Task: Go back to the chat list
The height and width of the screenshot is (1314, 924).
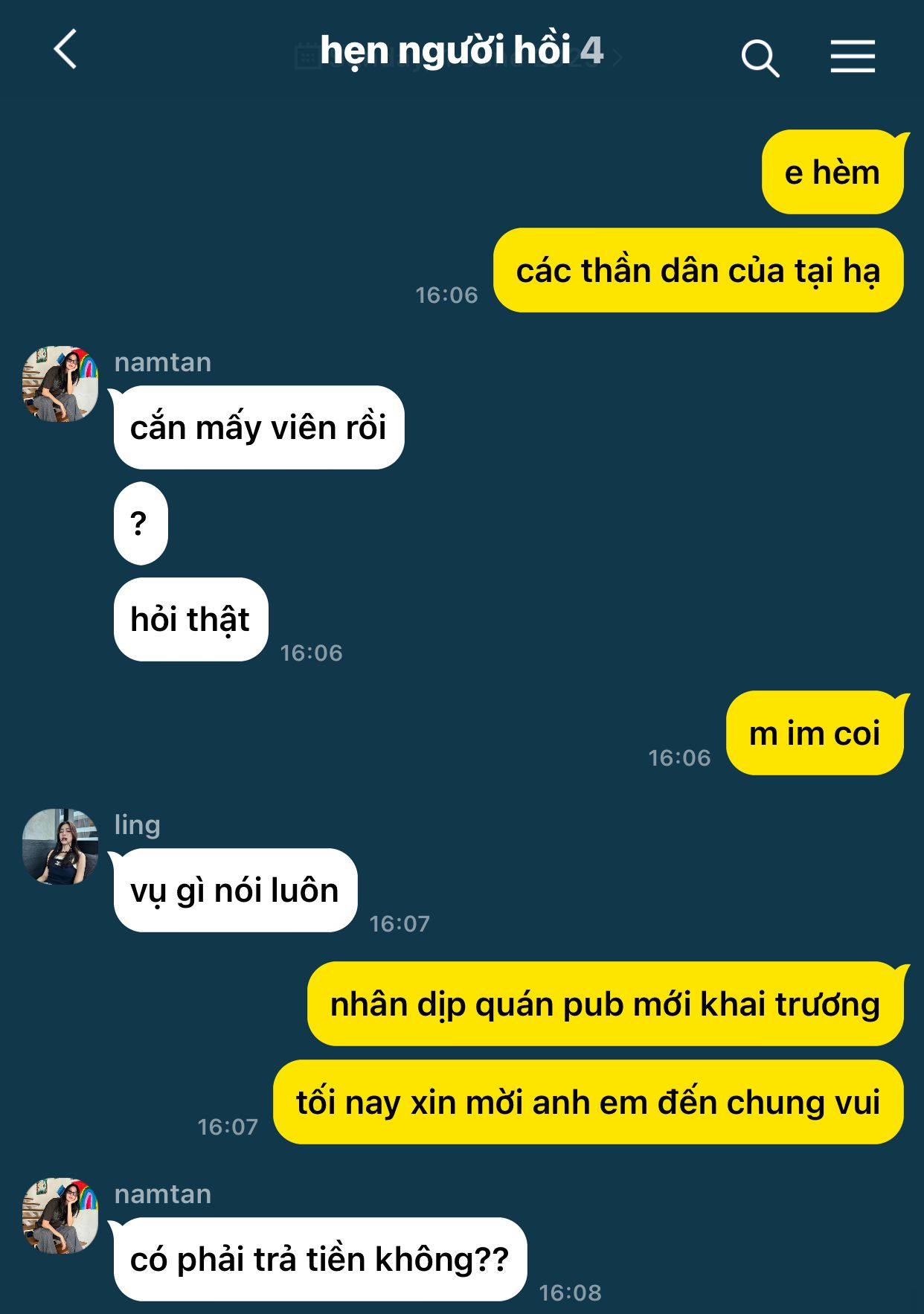Action: click(65, 50)
